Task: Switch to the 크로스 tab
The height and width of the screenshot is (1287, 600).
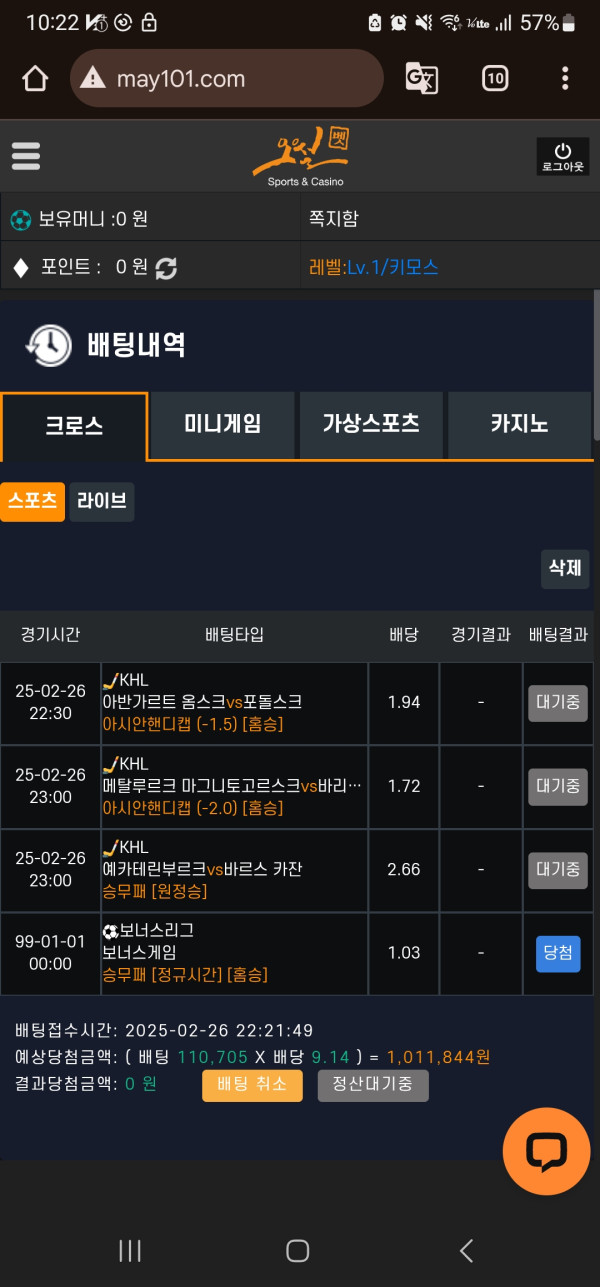Action: (74, 426)
